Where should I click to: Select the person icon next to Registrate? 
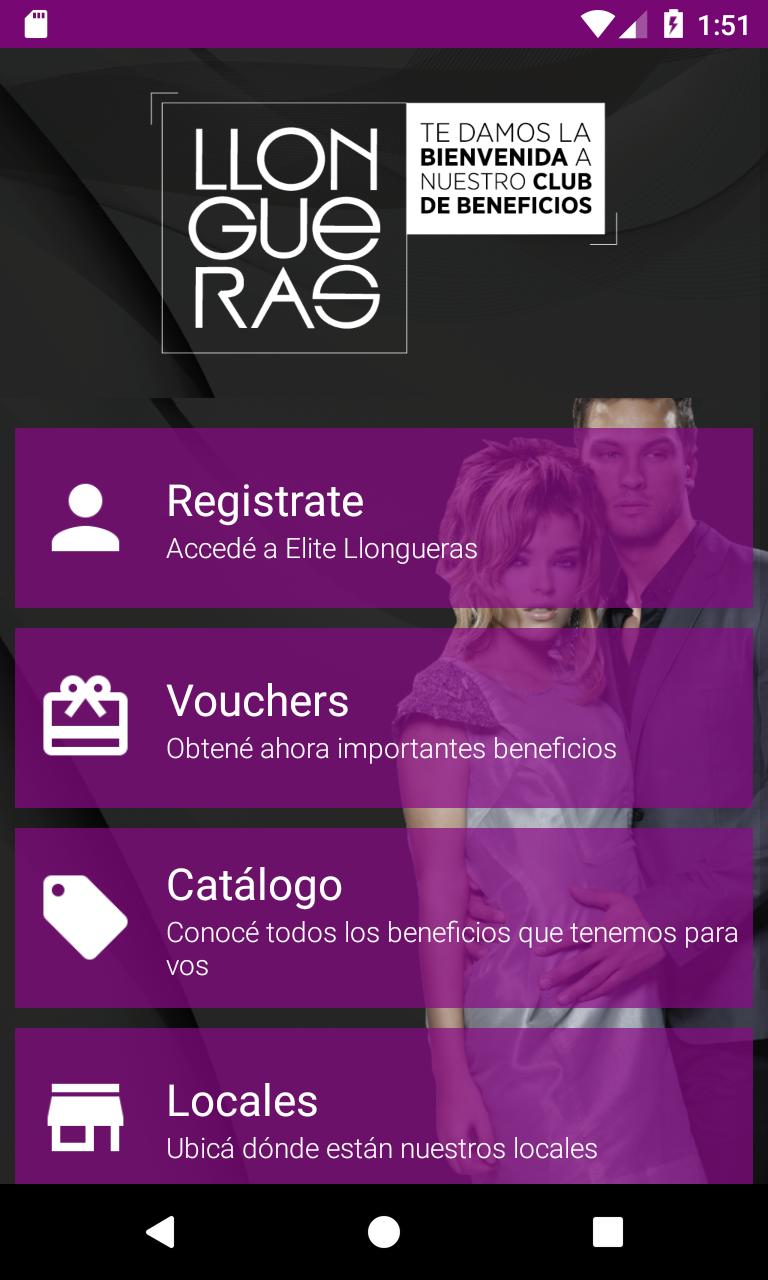85,517
